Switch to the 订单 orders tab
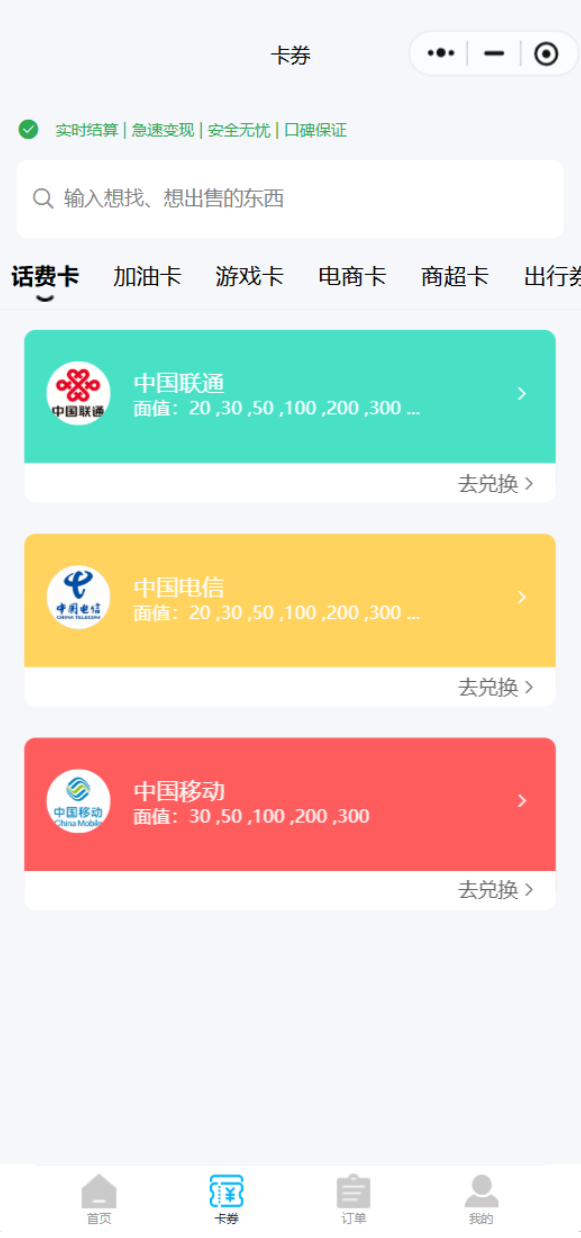The image size is (581, 1238). pos(354,1199)
